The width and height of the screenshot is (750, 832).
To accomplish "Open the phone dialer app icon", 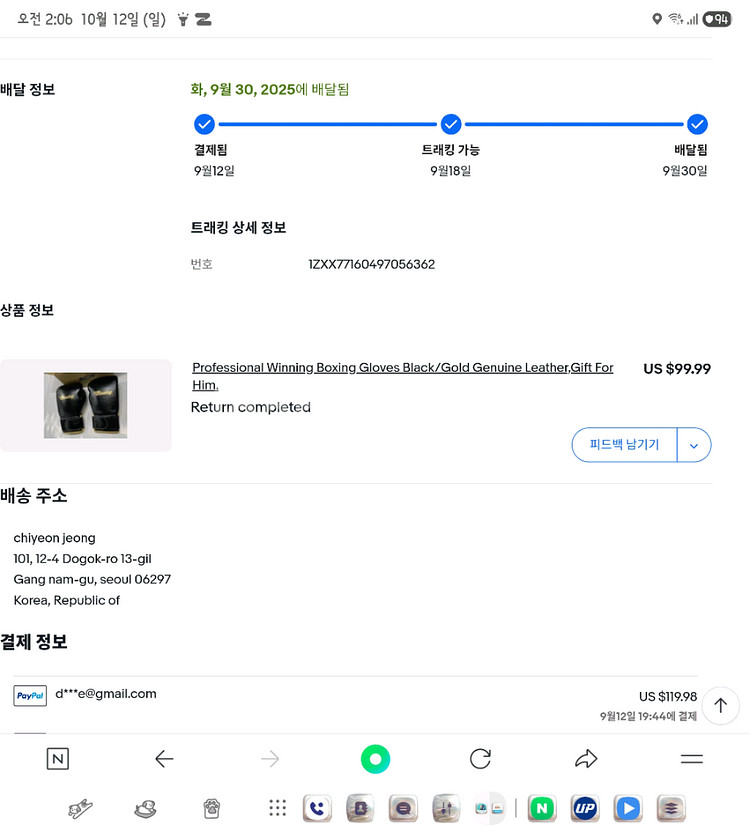I will [317, 808].
